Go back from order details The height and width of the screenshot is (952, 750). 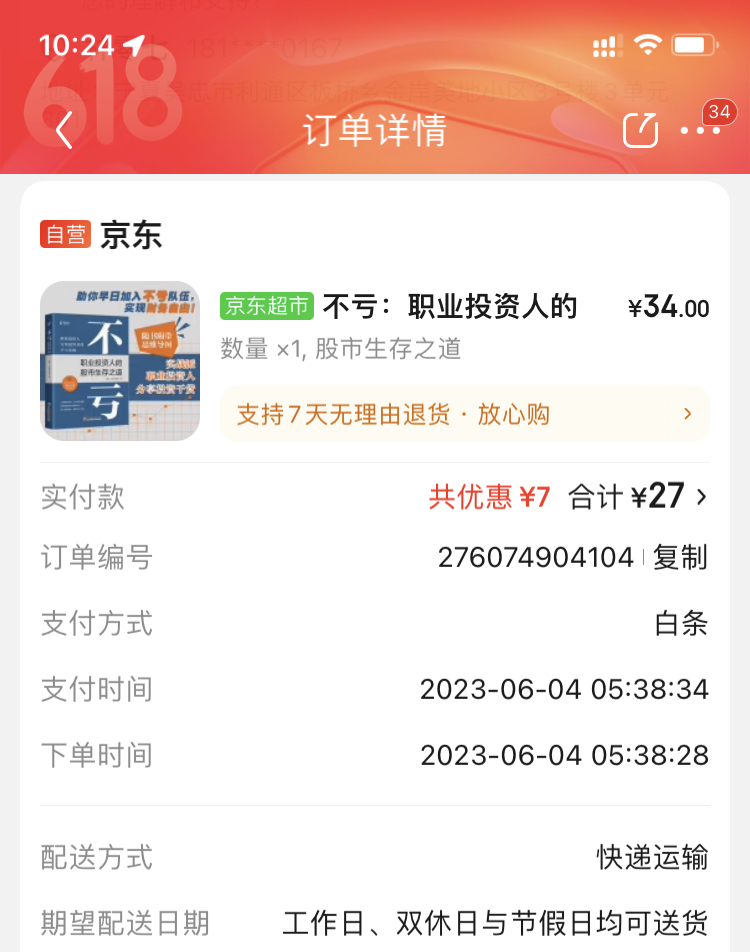click(x=65, y=130)
